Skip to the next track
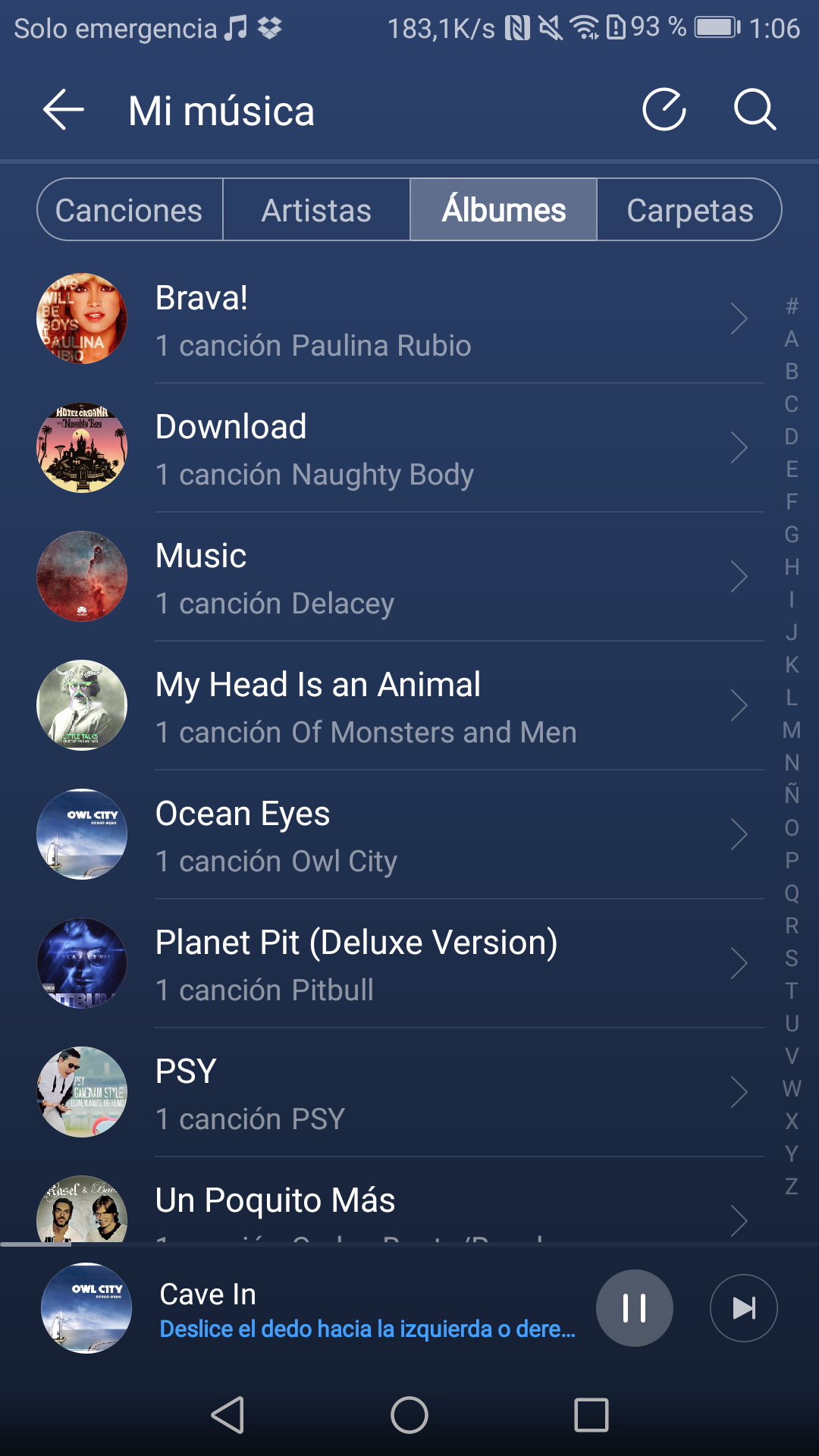Screen dimensions: 819x1456 coord(743,1308)
